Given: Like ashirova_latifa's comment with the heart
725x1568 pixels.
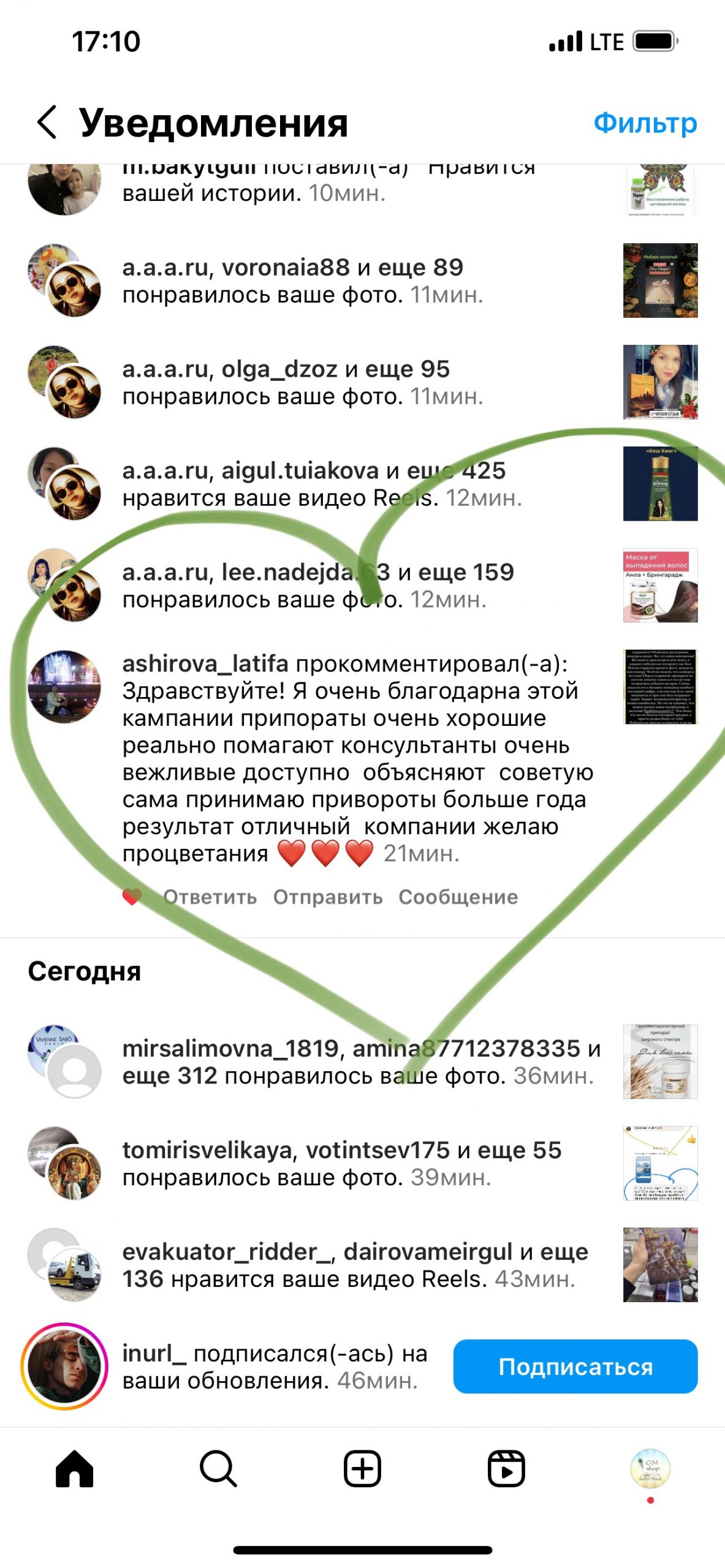Looking at the screenshot, I should point(132,897).
